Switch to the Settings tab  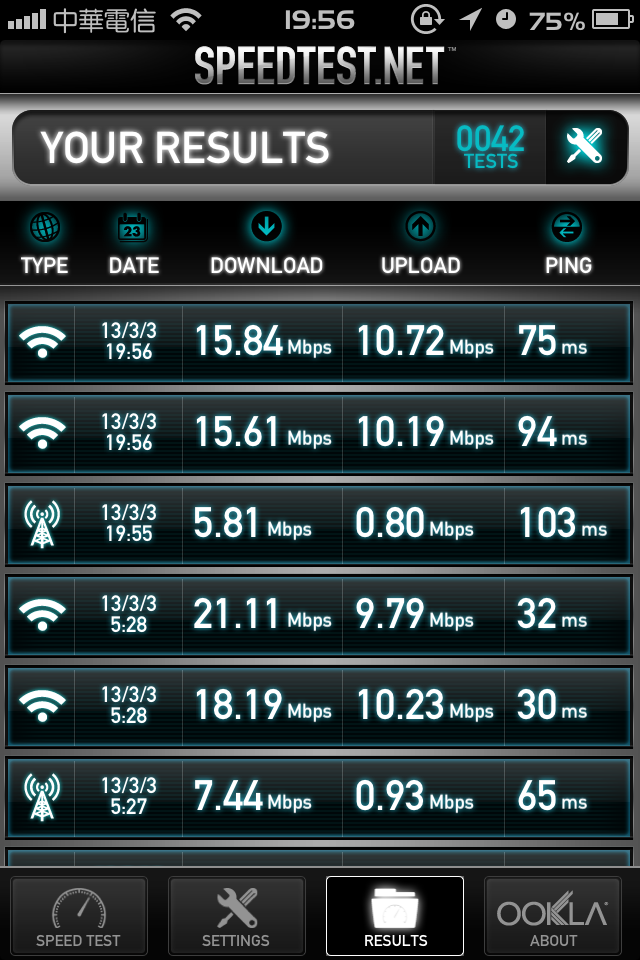(236, 915)
